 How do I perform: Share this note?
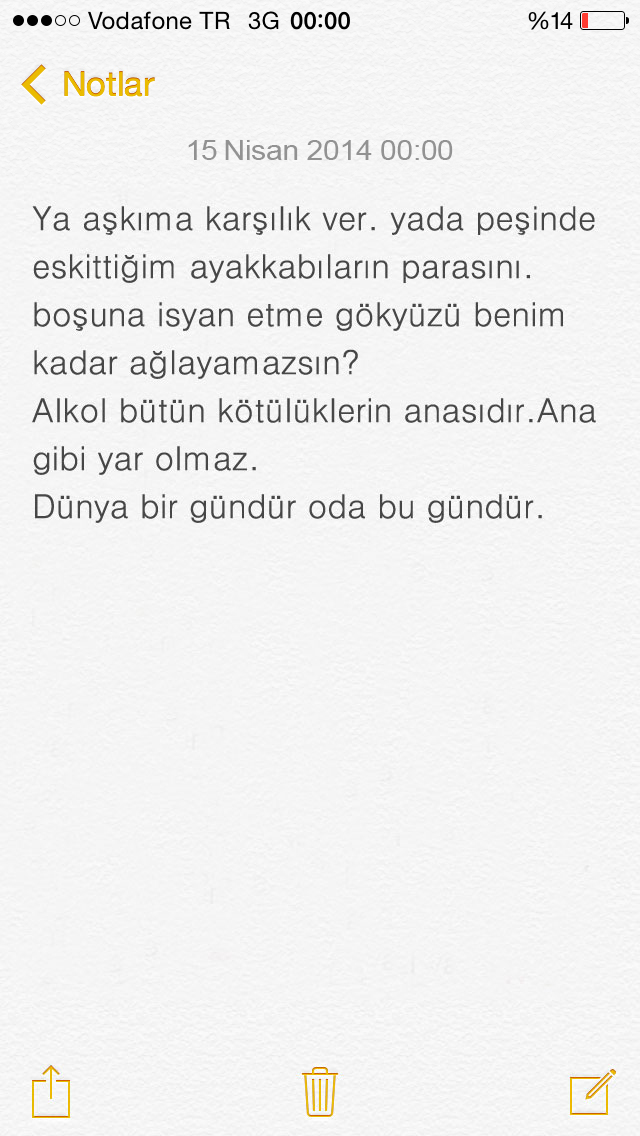coord(52,1090)
